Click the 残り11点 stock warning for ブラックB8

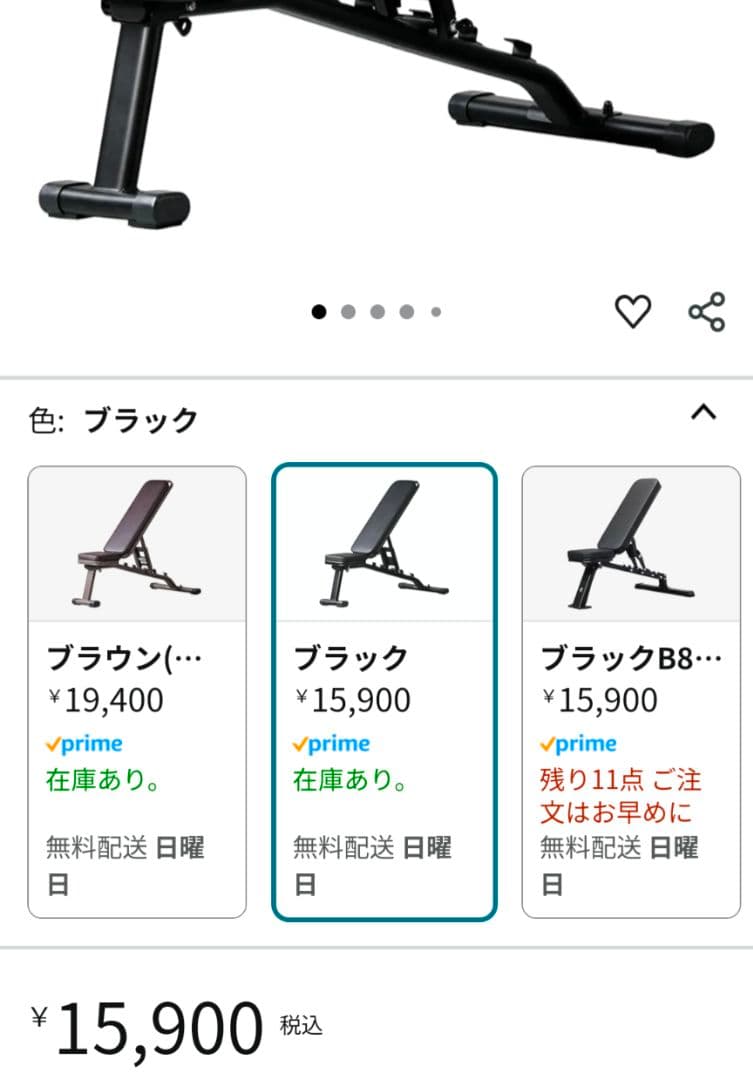pos(620,796)
